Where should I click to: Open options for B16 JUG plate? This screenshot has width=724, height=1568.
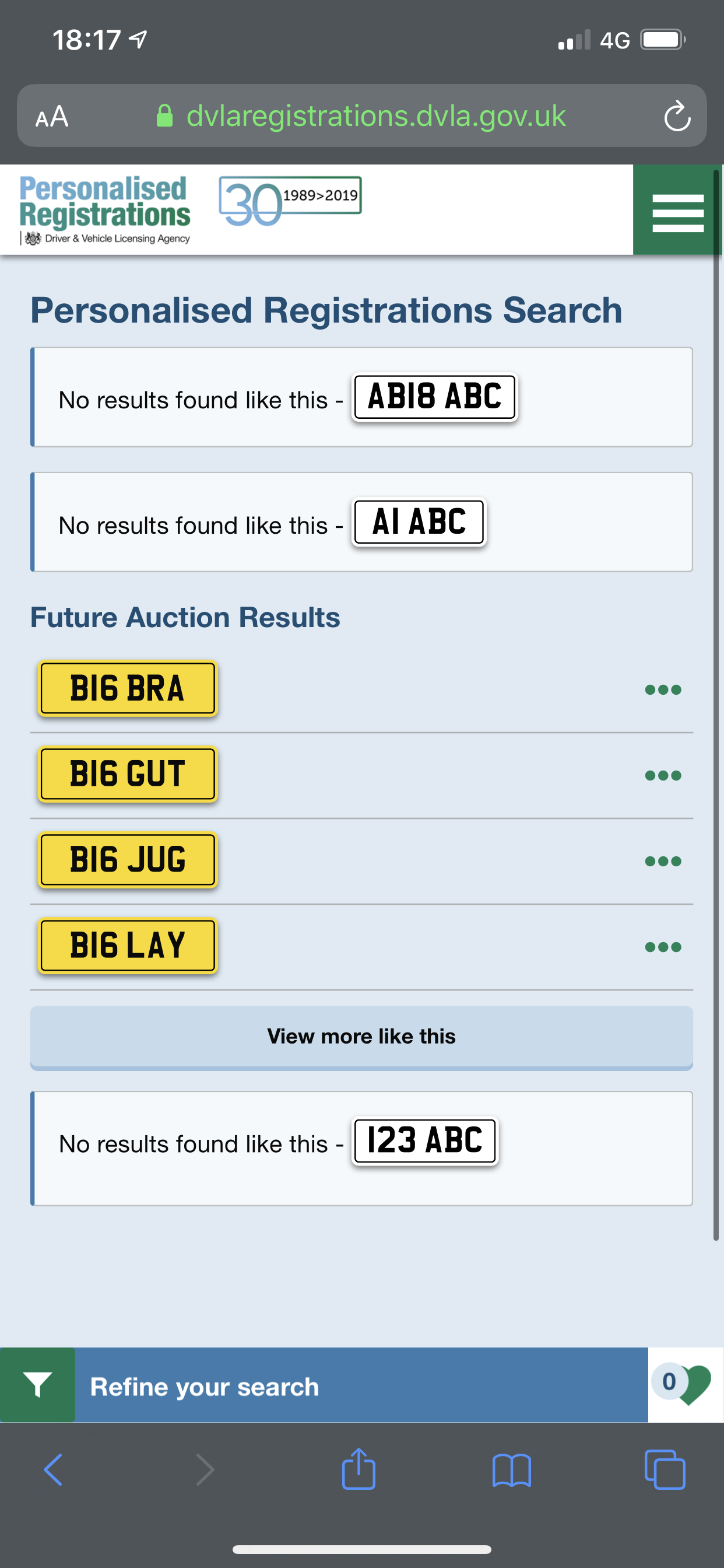pos(663,862)
